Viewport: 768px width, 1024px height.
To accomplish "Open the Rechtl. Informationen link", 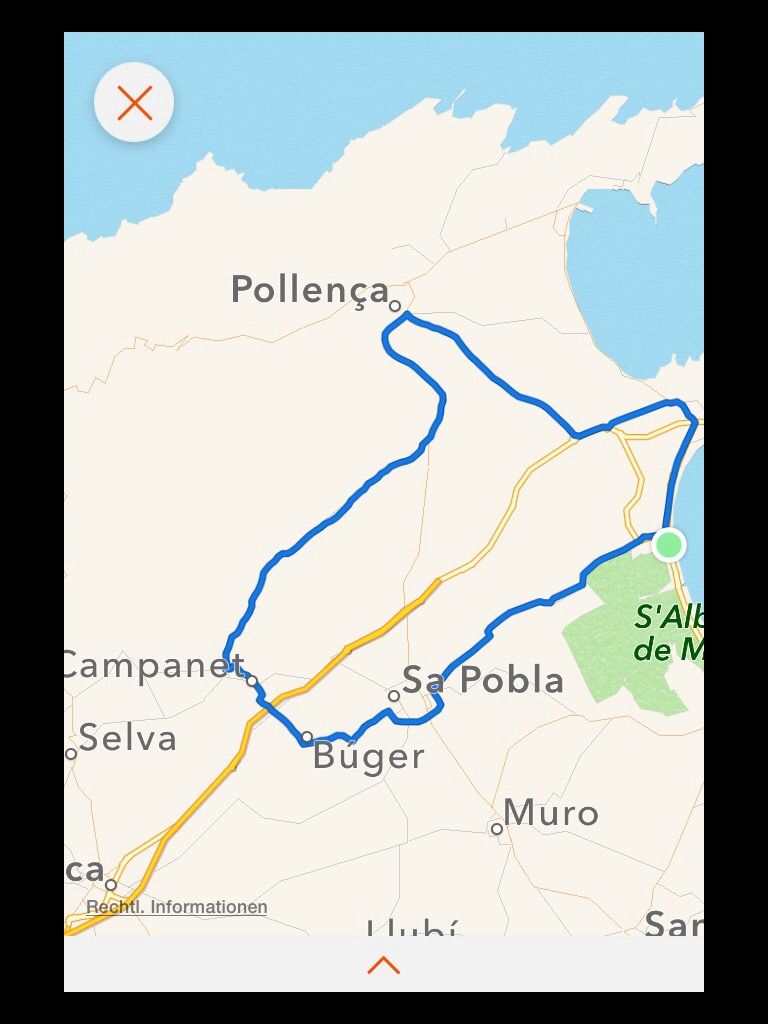I will tap(177, 907).
